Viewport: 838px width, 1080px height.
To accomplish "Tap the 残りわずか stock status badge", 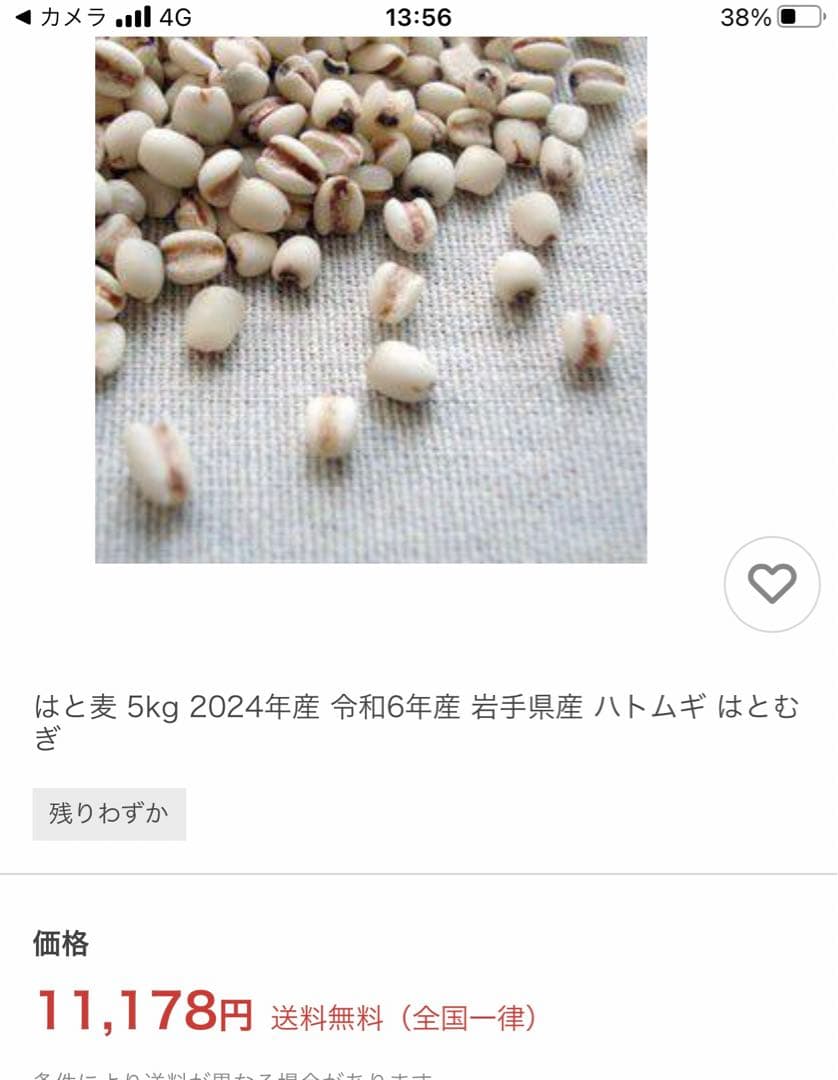I will 109,813.
